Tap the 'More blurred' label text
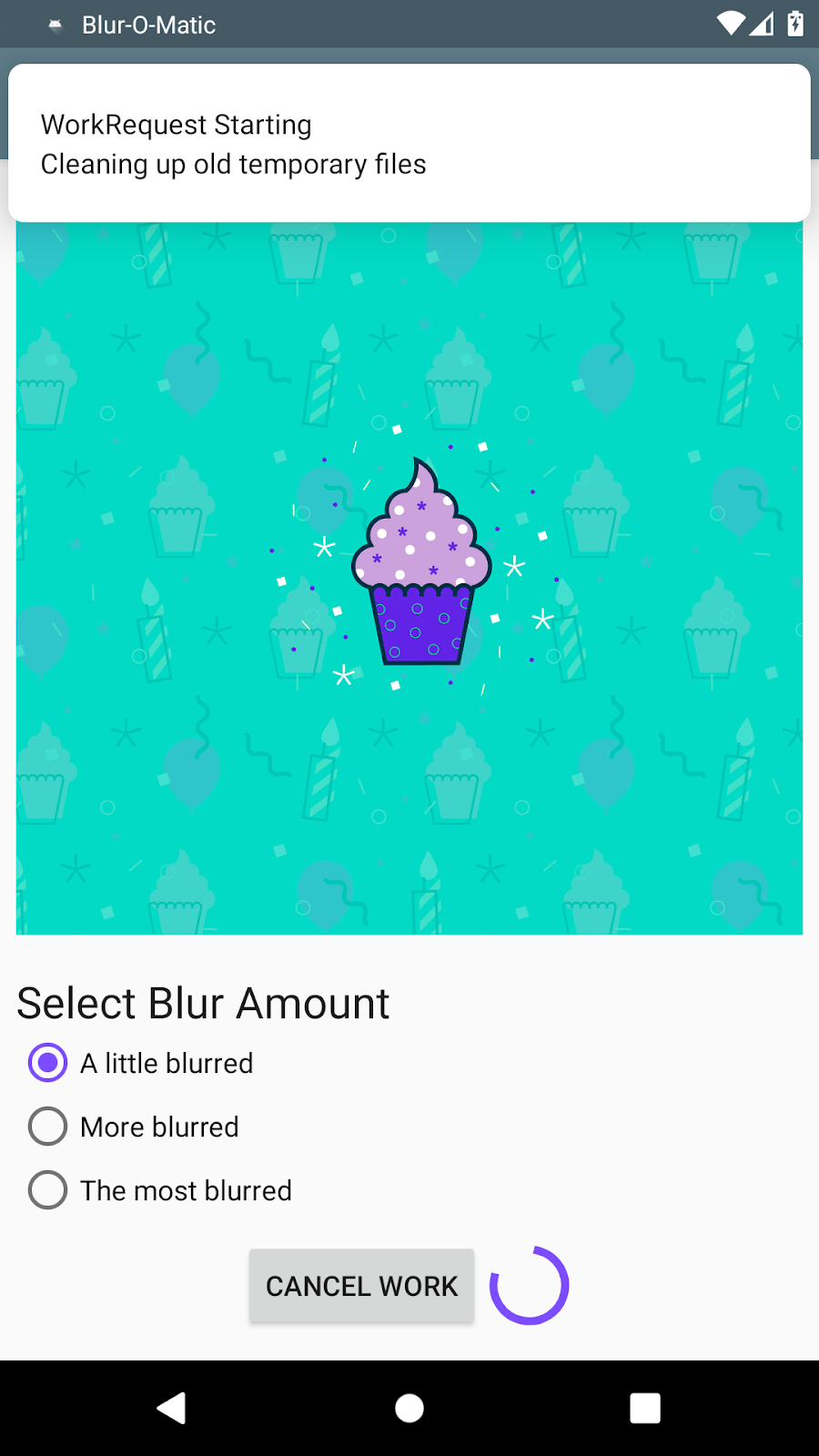The image size is (819, 1456). (159, 1126)
